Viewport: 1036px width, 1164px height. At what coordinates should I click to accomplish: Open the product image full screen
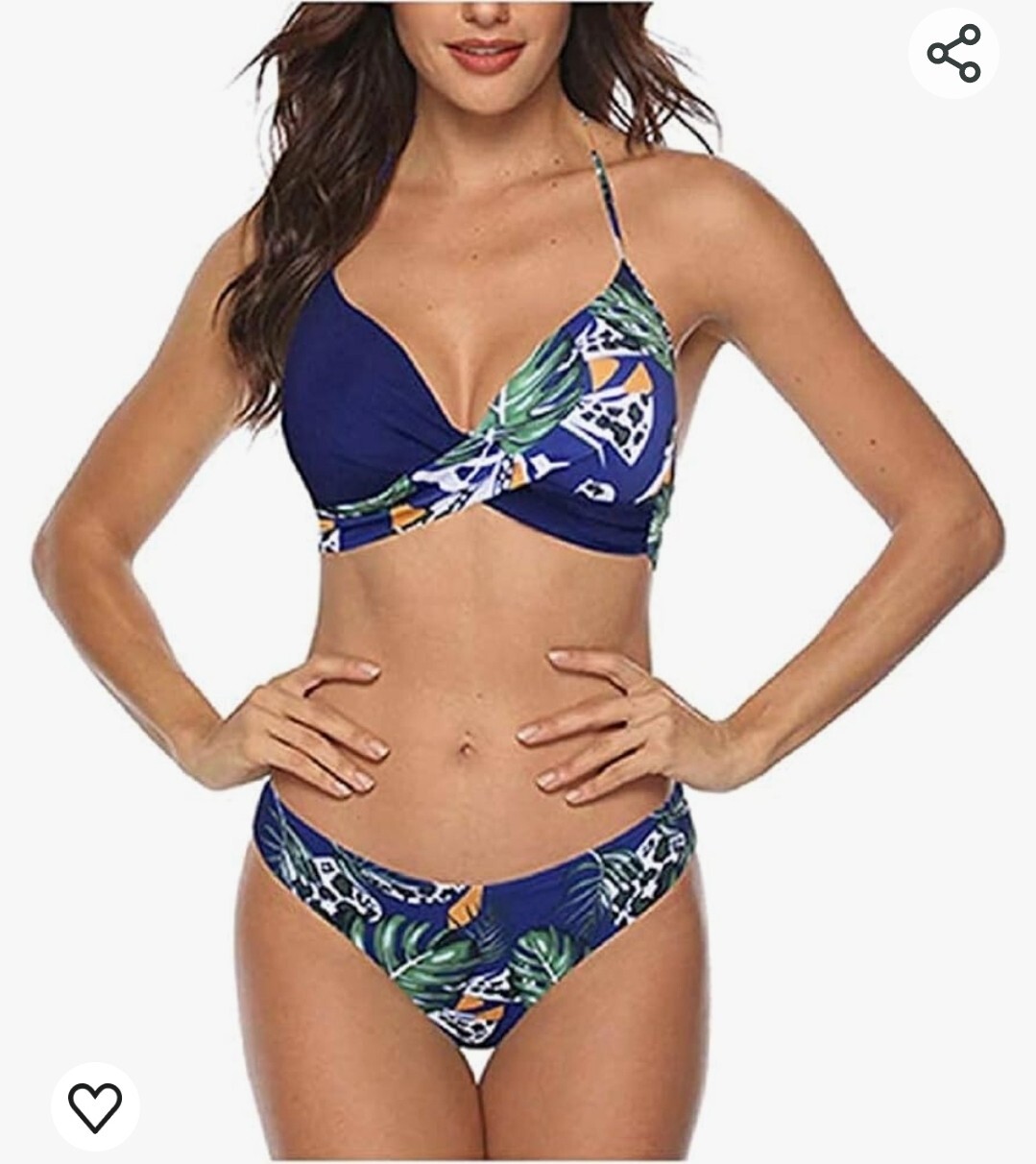coord(518,576)
